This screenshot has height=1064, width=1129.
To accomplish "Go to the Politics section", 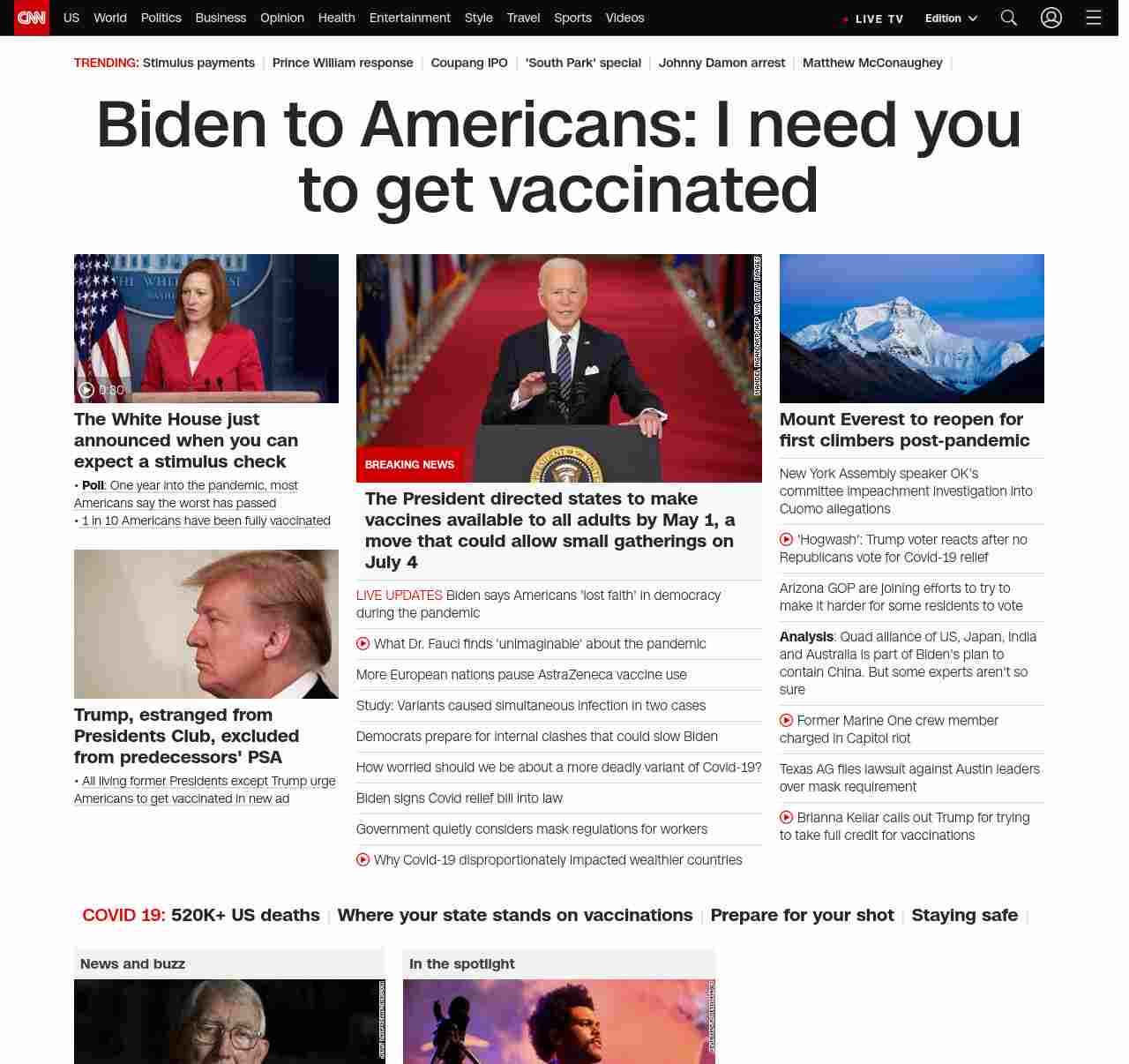I will (x=161, y=18).
